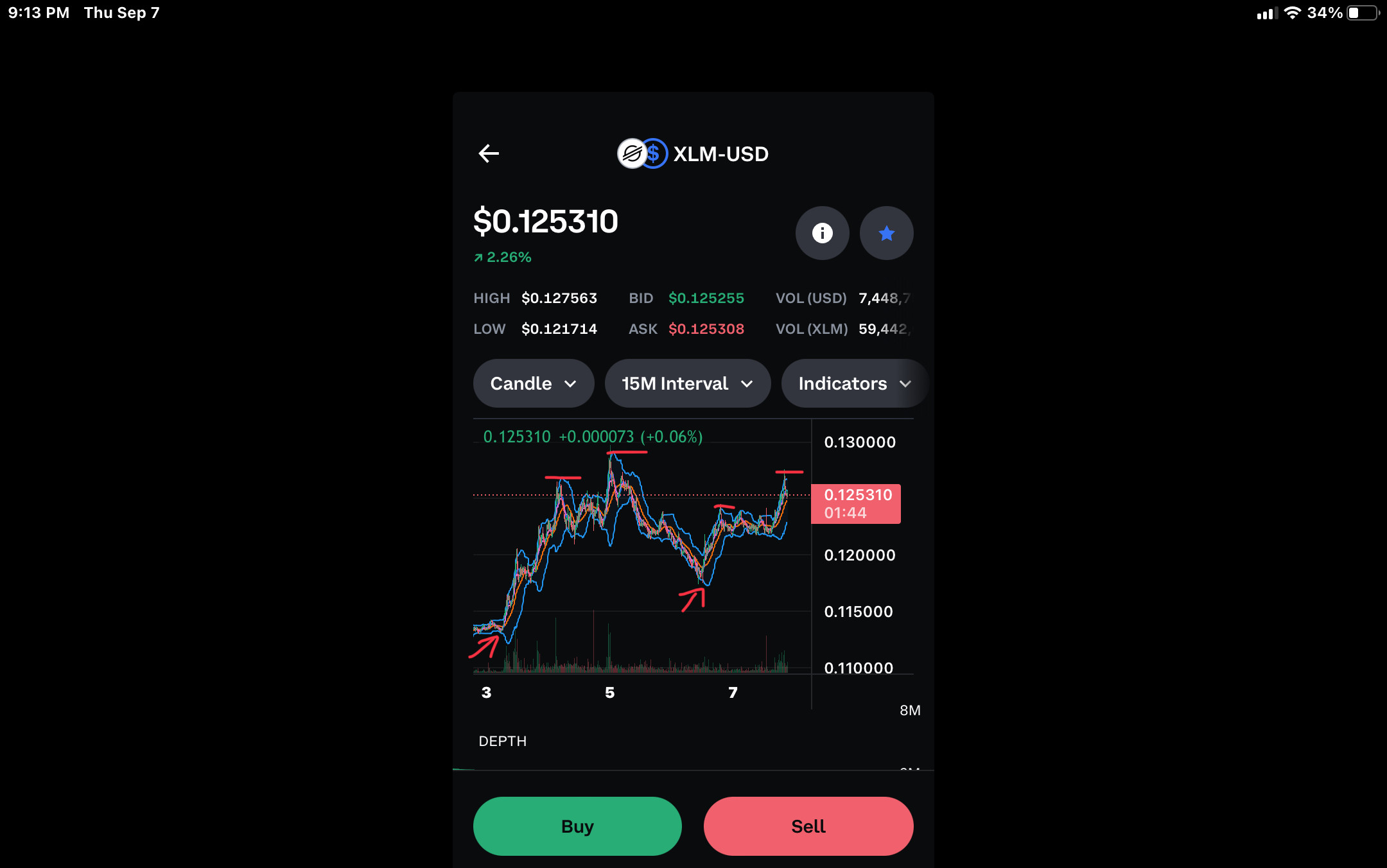Tap the Buy button

click(x=577, y=826)
